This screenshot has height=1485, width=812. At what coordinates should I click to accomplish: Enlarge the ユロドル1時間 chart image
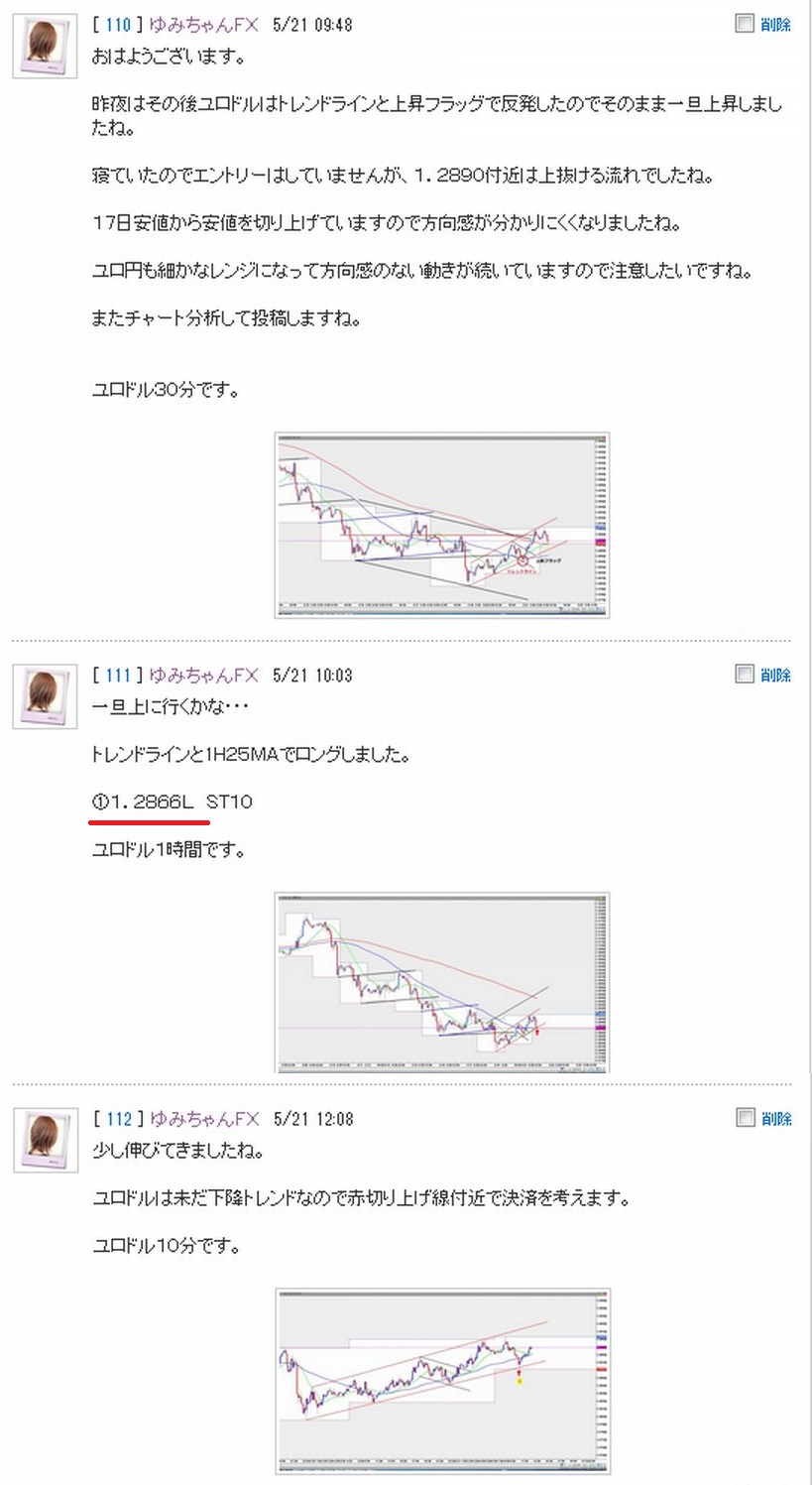(442, 982)
